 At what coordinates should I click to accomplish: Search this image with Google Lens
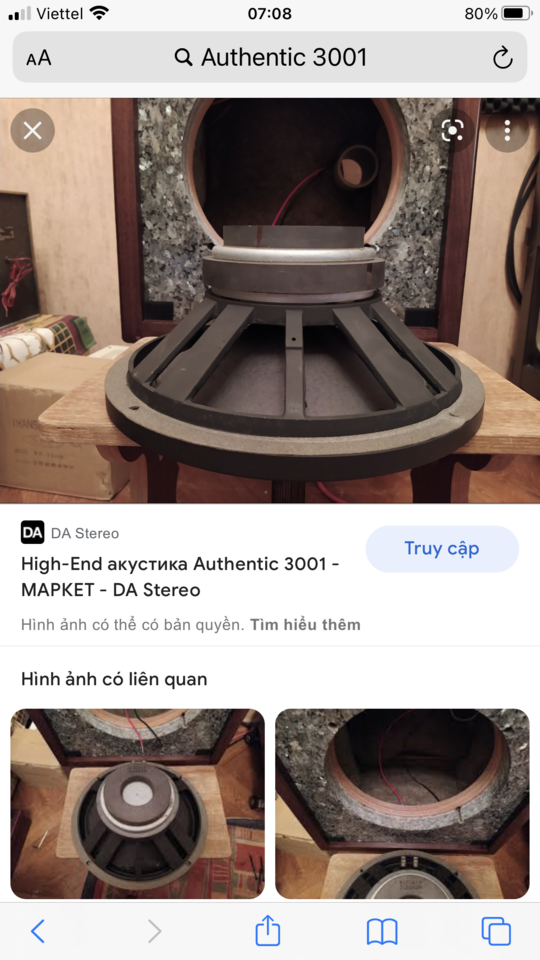click(x=452, y=130)
